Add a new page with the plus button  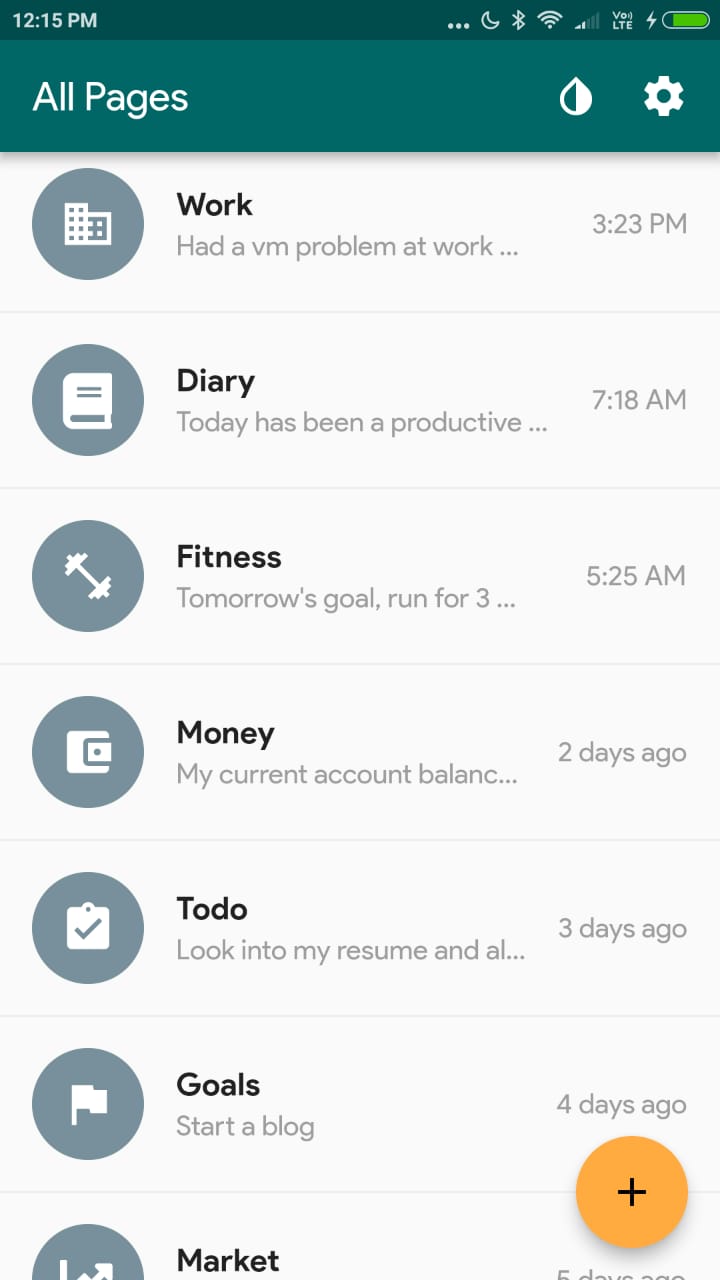pos(631,1191)
